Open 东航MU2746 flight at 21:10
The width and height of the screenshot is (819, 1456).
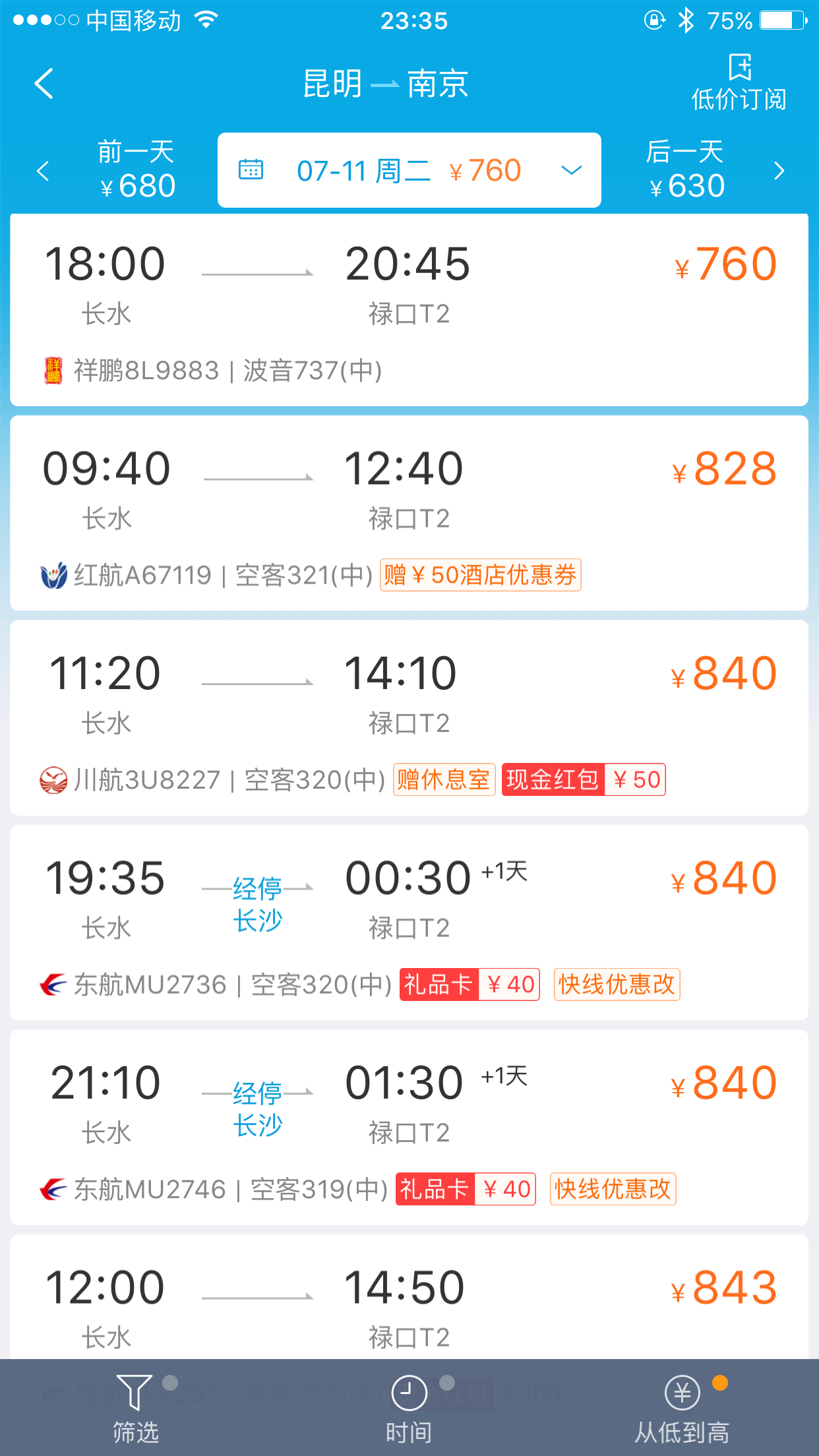tap(409, 1127)
